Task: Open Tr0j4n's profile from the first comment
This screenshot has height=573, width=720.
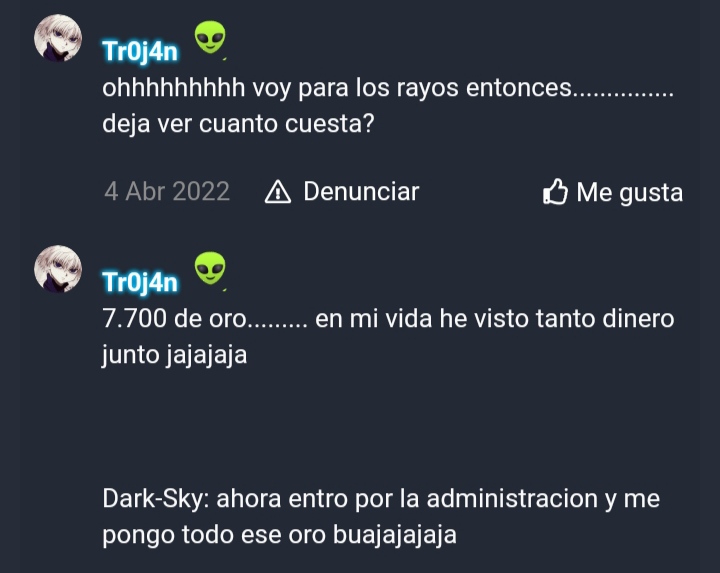Action: tap(140, 51)
